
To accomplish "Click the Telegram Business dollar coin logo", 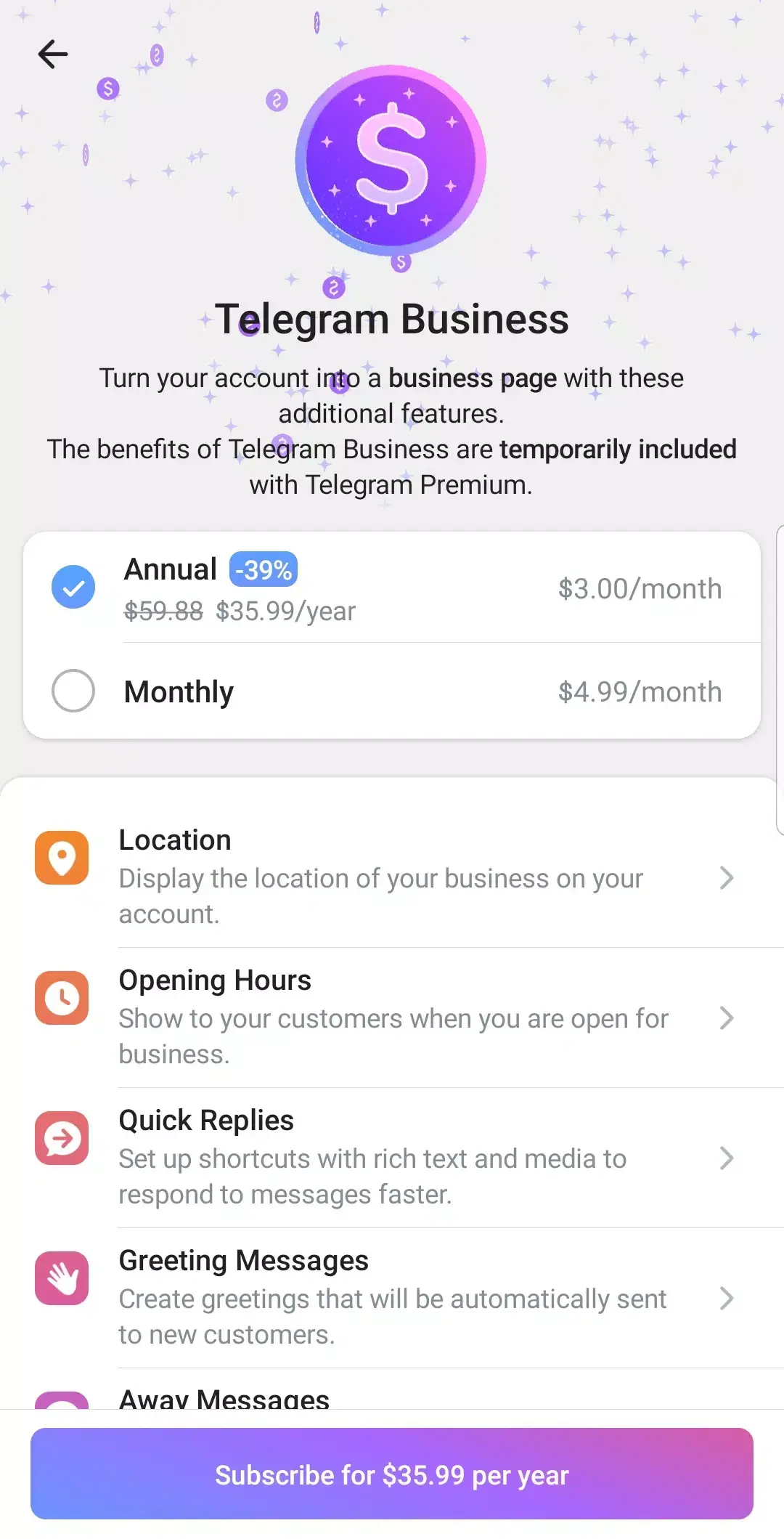I will pos(392,160).
